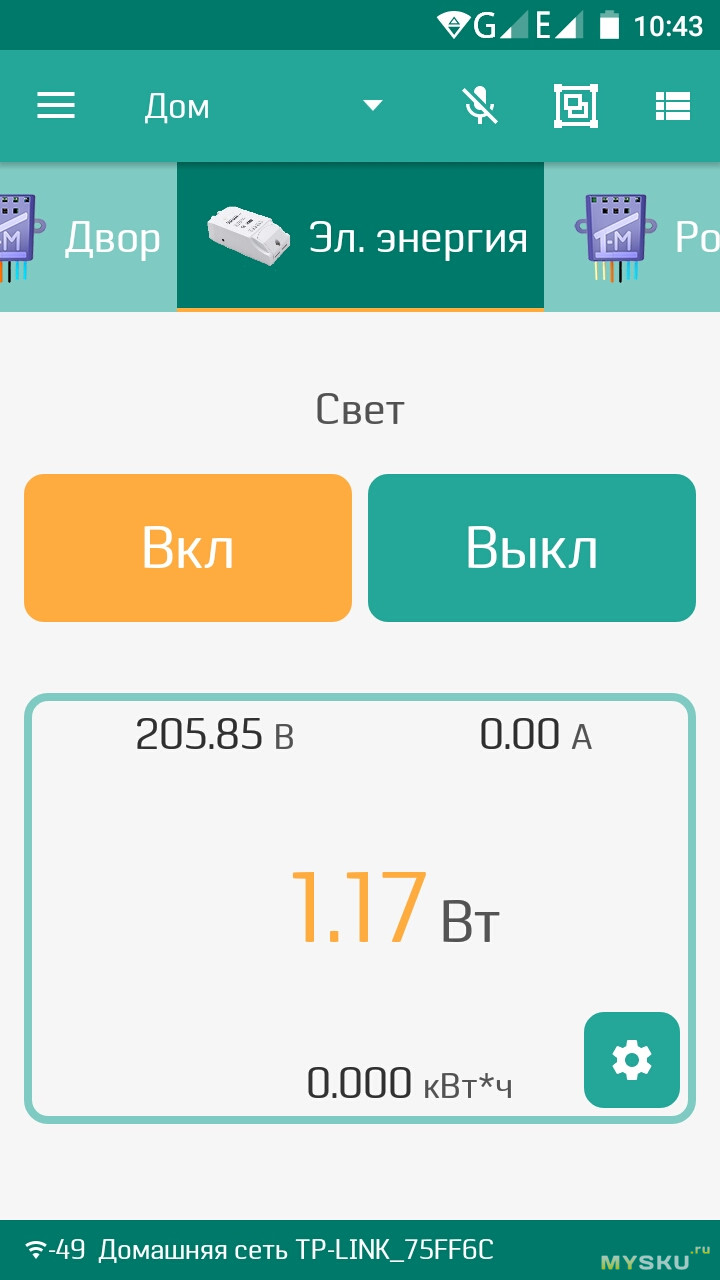
Task: Open energy meter settings gear
Action: (x=632, y=1060)
